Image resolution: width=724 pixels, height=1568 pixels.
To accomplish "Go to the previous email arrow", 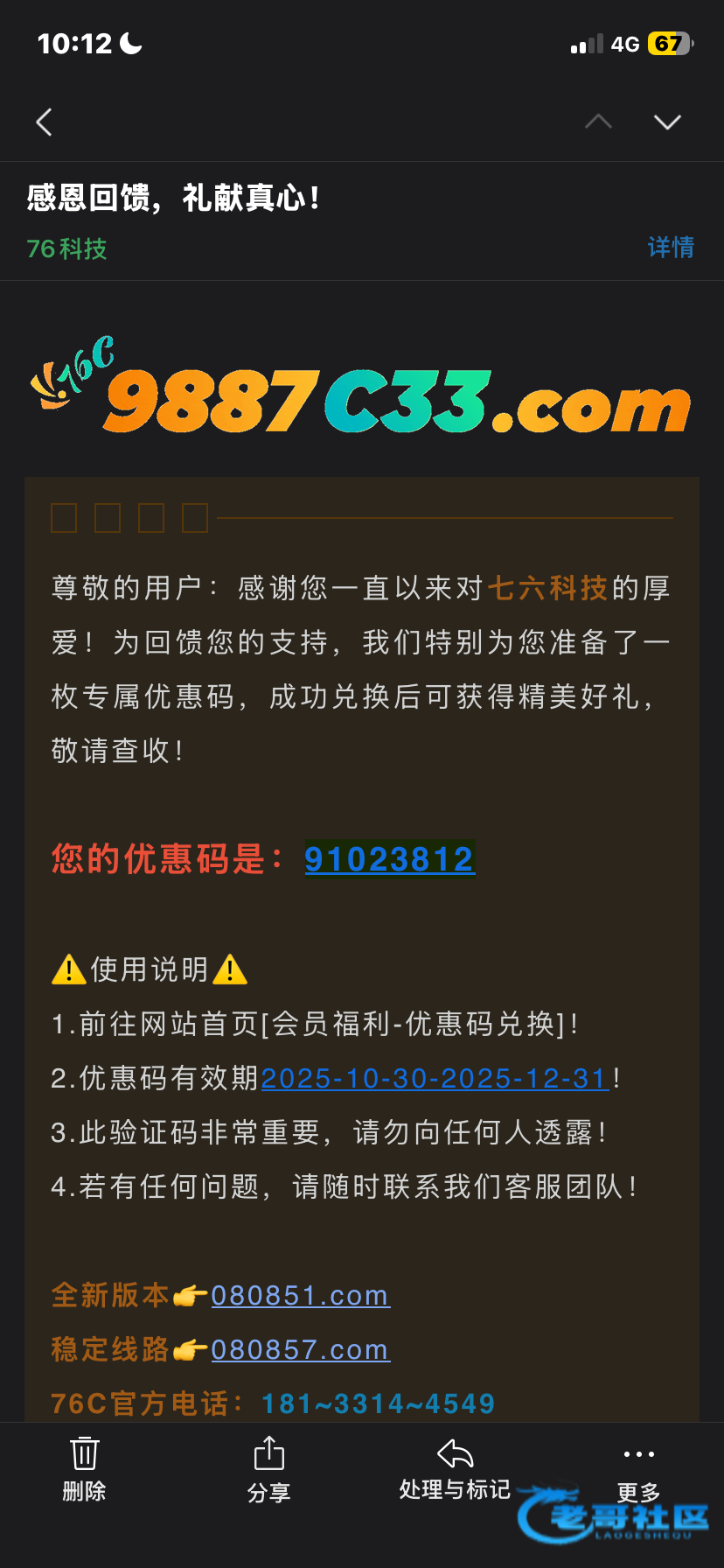I will tap(598, 122).
